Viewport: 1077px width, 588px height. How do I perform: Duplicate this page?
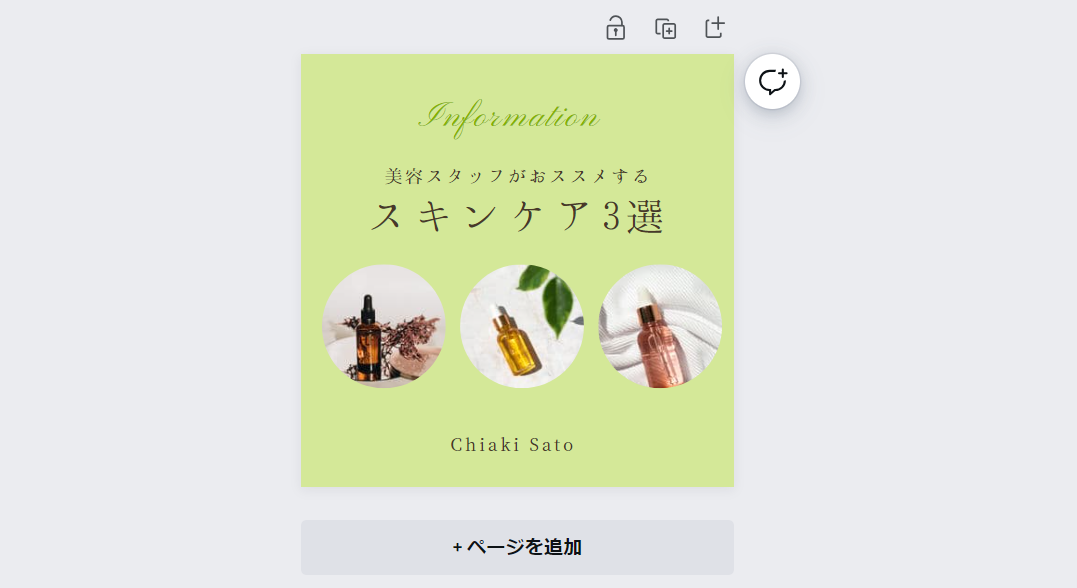point(665,28)
